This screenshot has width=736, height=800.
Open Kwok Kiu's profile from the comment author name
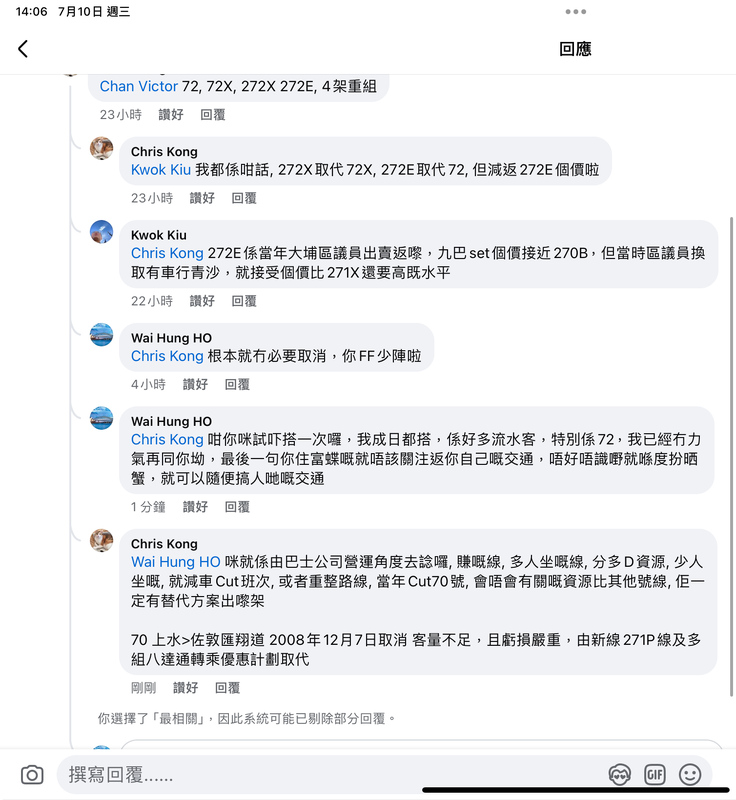point(158,235)
